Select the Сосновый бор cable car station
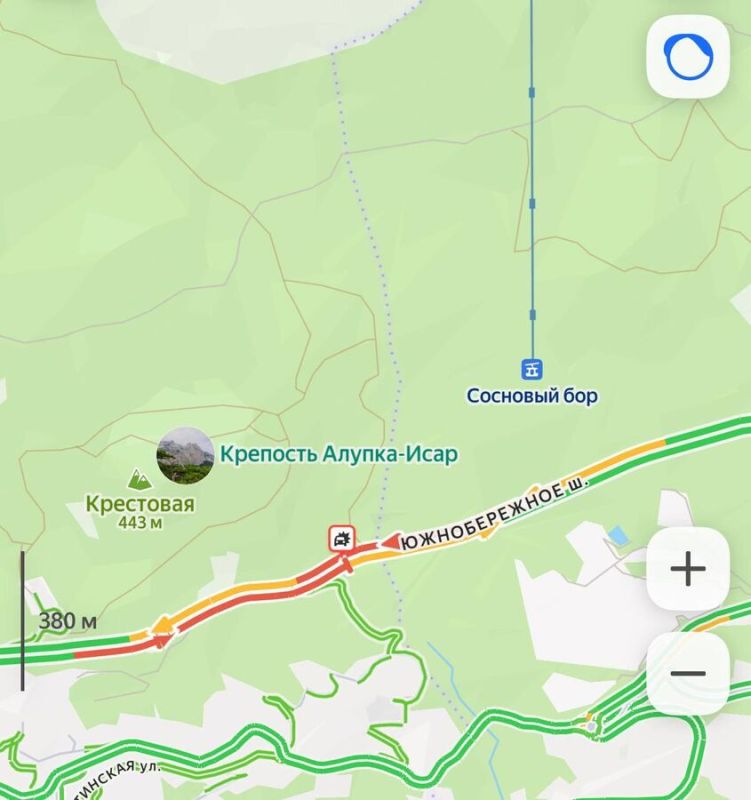The image size is (751, 800). coord(532,370)
